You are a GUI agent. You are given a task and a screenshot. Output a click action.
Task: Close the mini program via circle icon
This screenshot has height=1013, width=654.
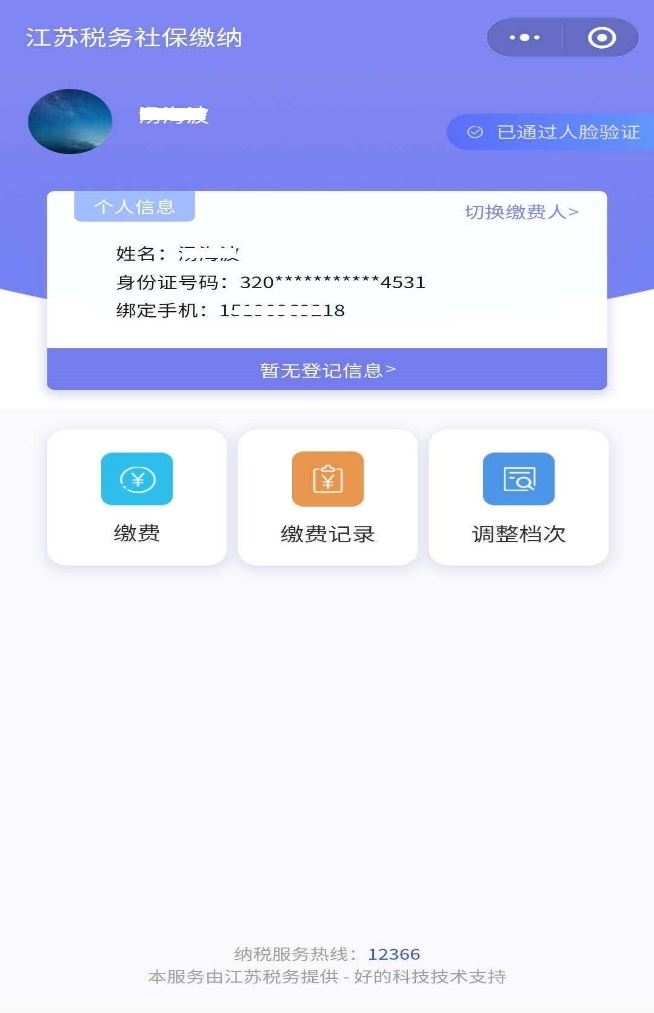point(601,38)
